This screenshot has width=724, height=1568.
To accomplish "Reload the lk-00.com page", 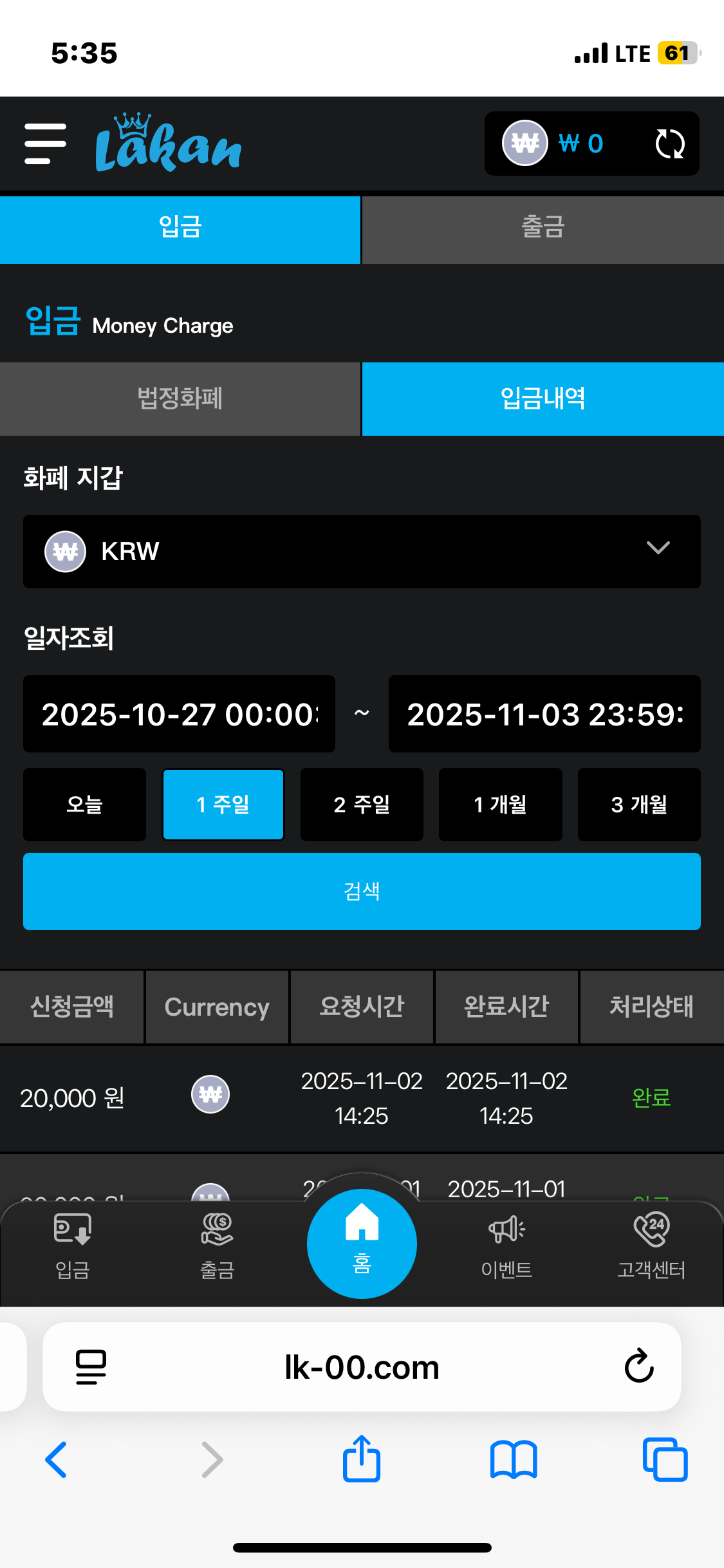I will (x=639, y=1366).
